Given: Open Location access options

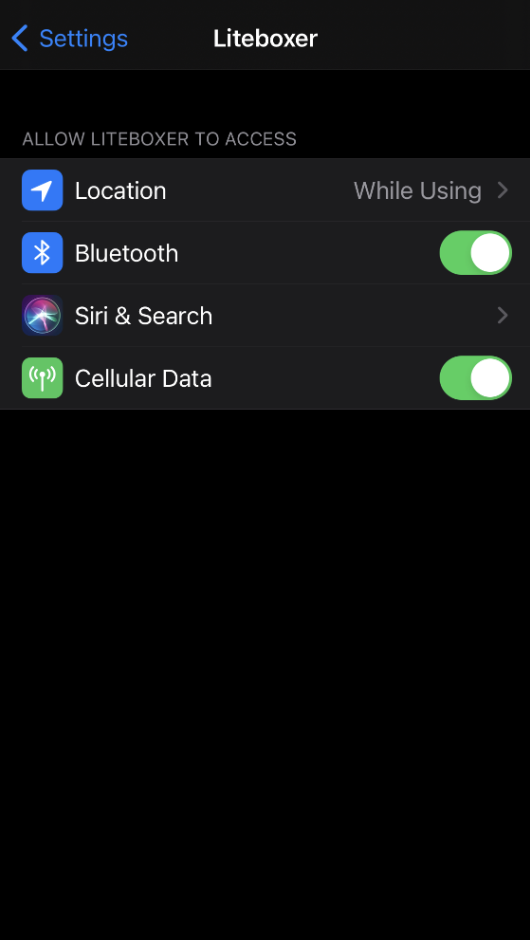Looking at the screenshot, I should 265,191.
